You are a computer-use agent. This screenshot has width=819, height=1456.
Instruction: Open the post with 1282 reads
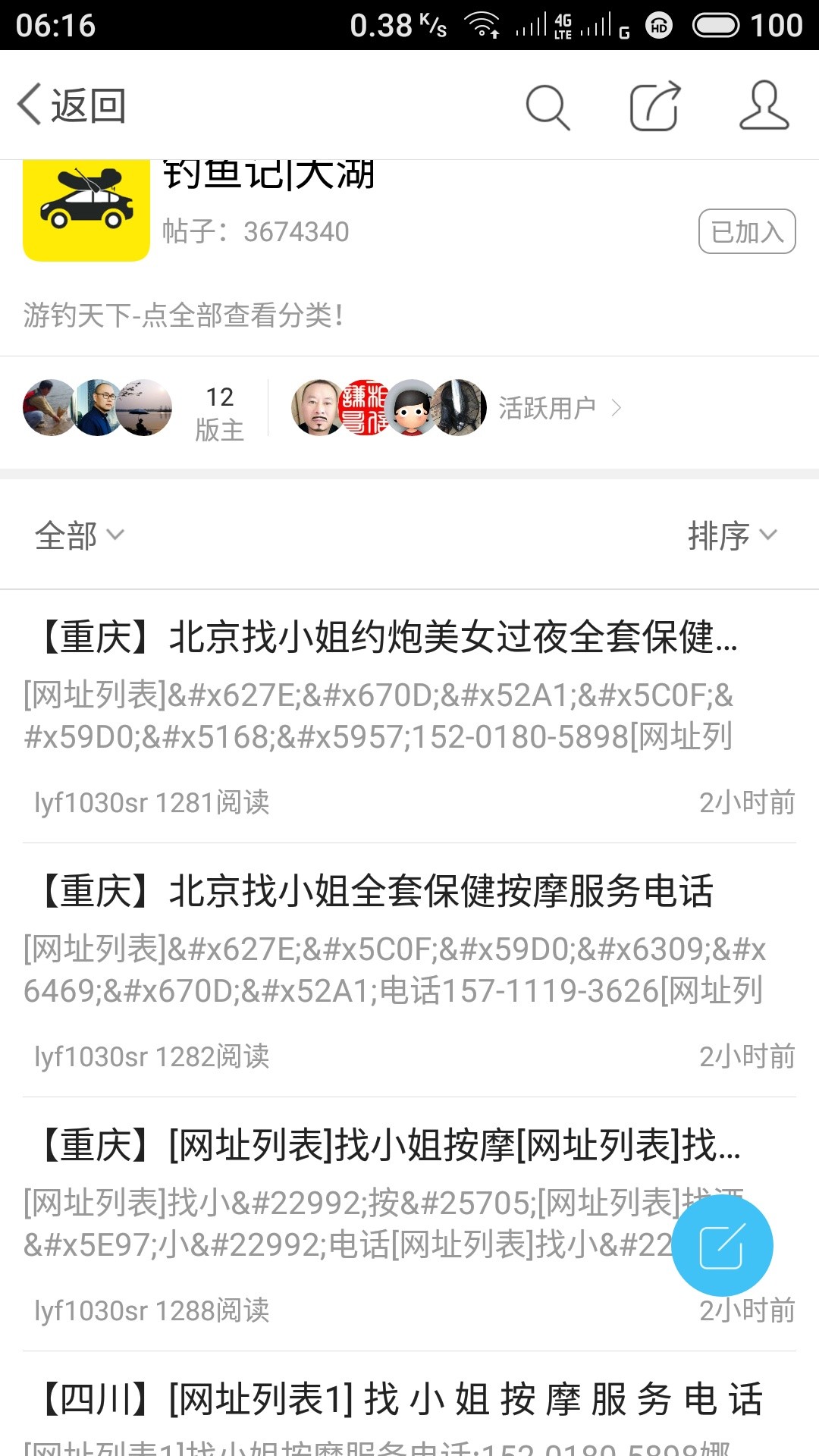(x=379, y=891)
